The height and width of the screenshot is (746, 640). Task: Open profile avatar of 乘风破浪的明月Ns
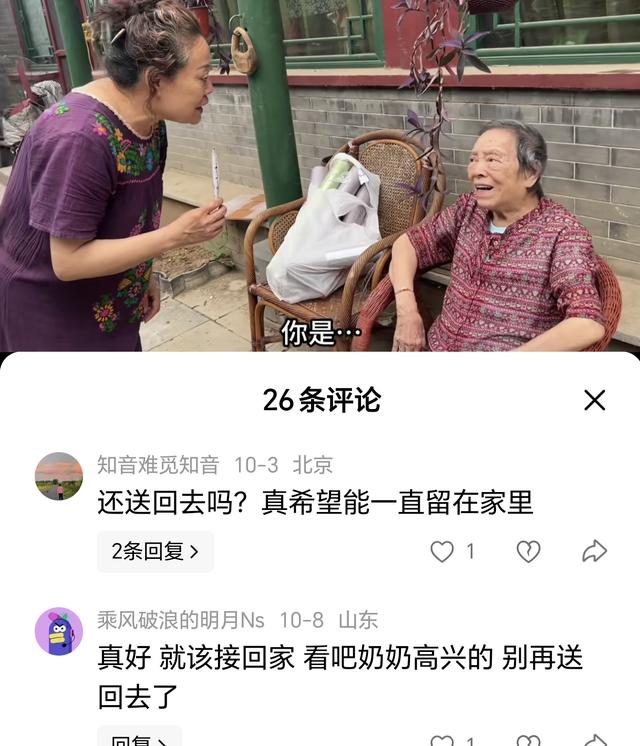(x=59, y=631)
